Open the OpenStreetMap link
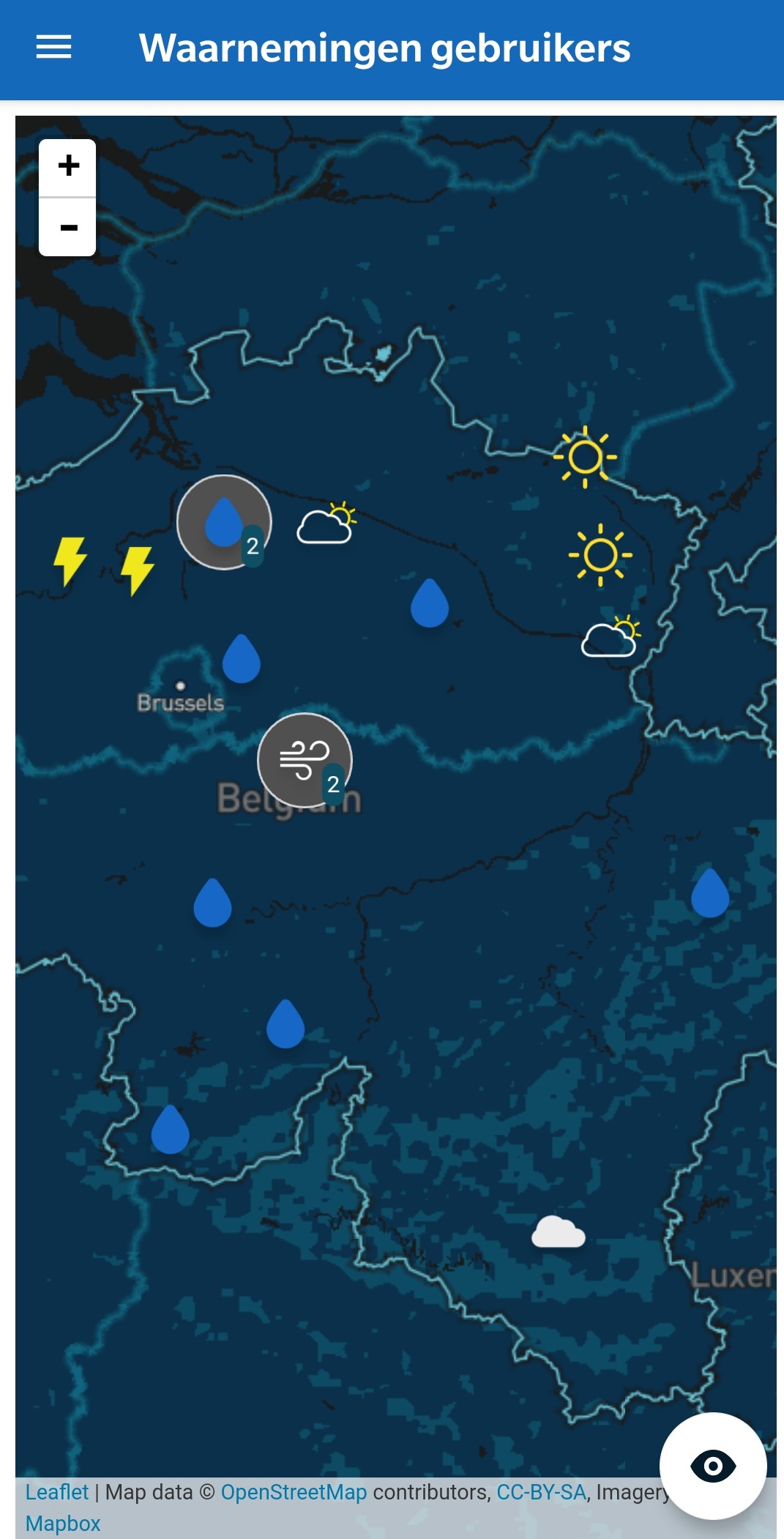 point(294,1492)
